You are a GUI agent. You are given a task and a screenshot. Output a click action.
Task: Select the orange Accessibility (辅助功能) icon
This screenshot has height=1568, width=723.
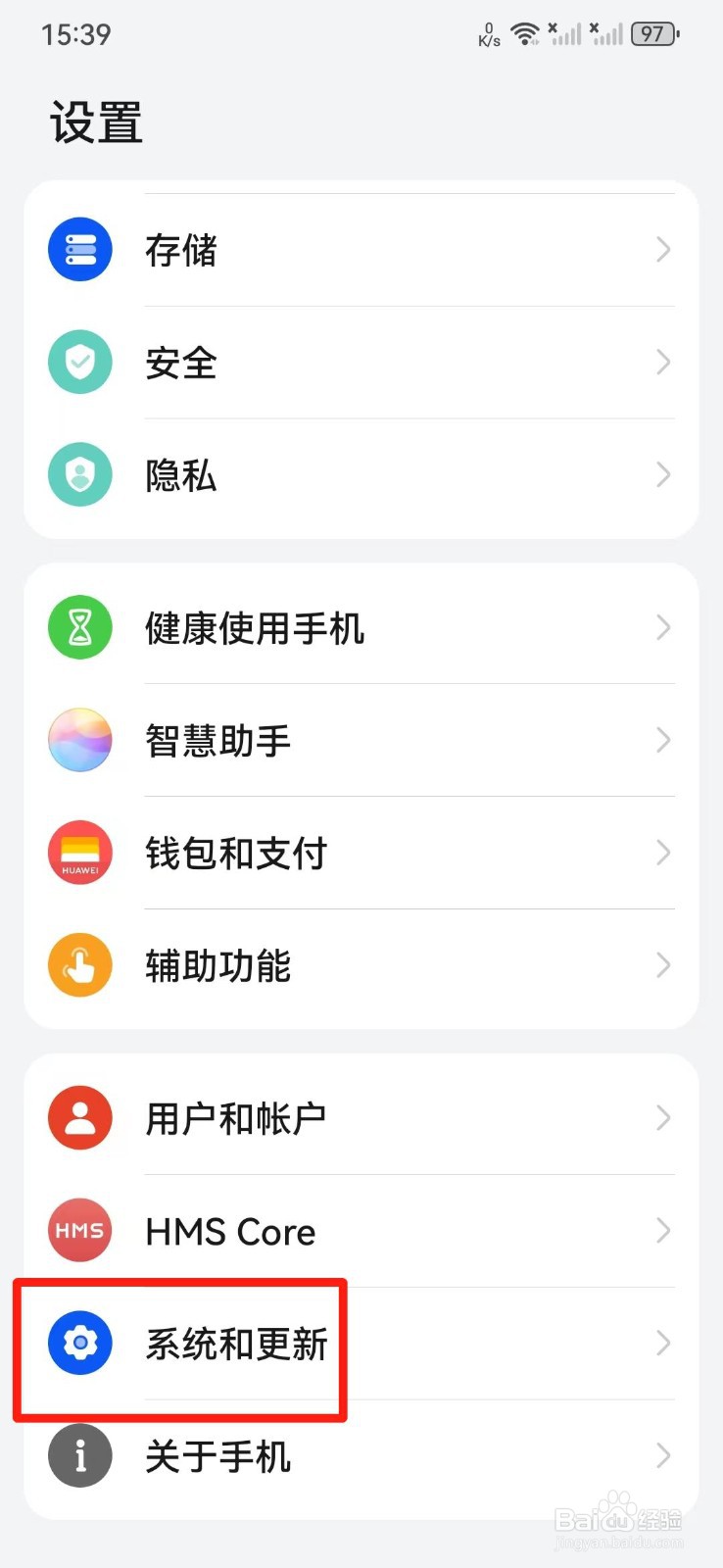coord(79,965)
